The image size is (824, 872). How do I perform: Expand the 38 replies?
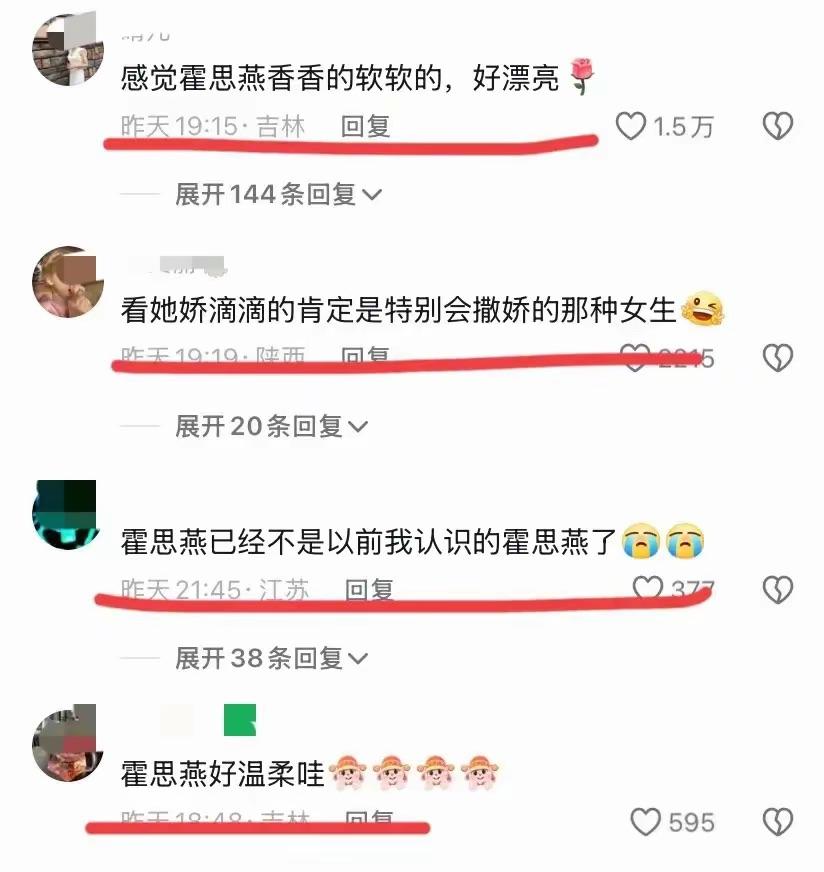click(271, 658)
